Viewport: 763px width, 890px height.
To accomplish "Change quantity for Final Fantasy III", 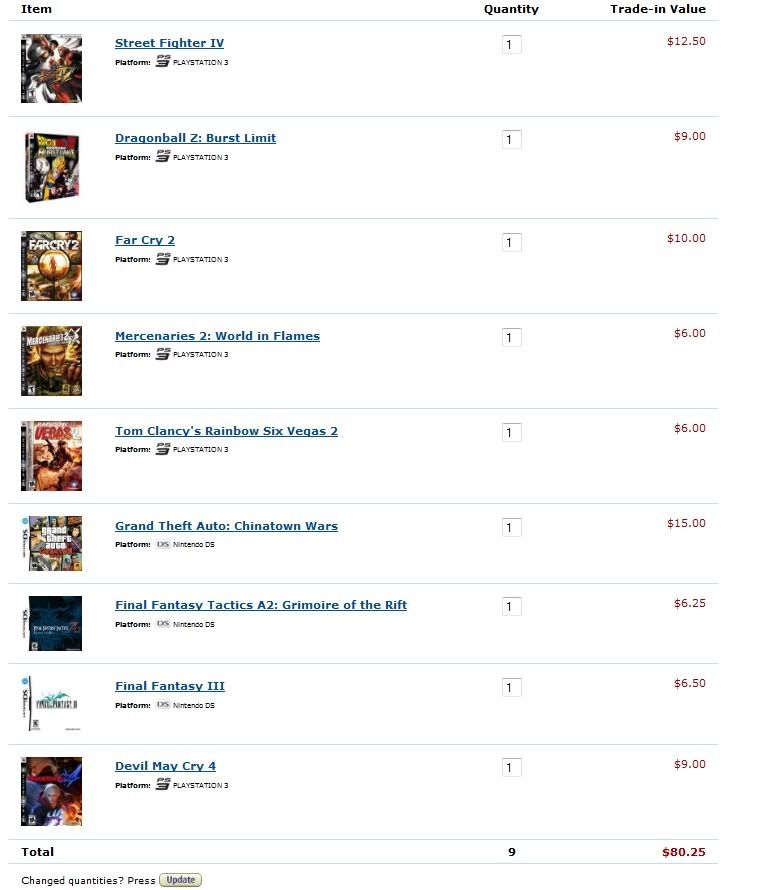I will [x=511, y=688].
